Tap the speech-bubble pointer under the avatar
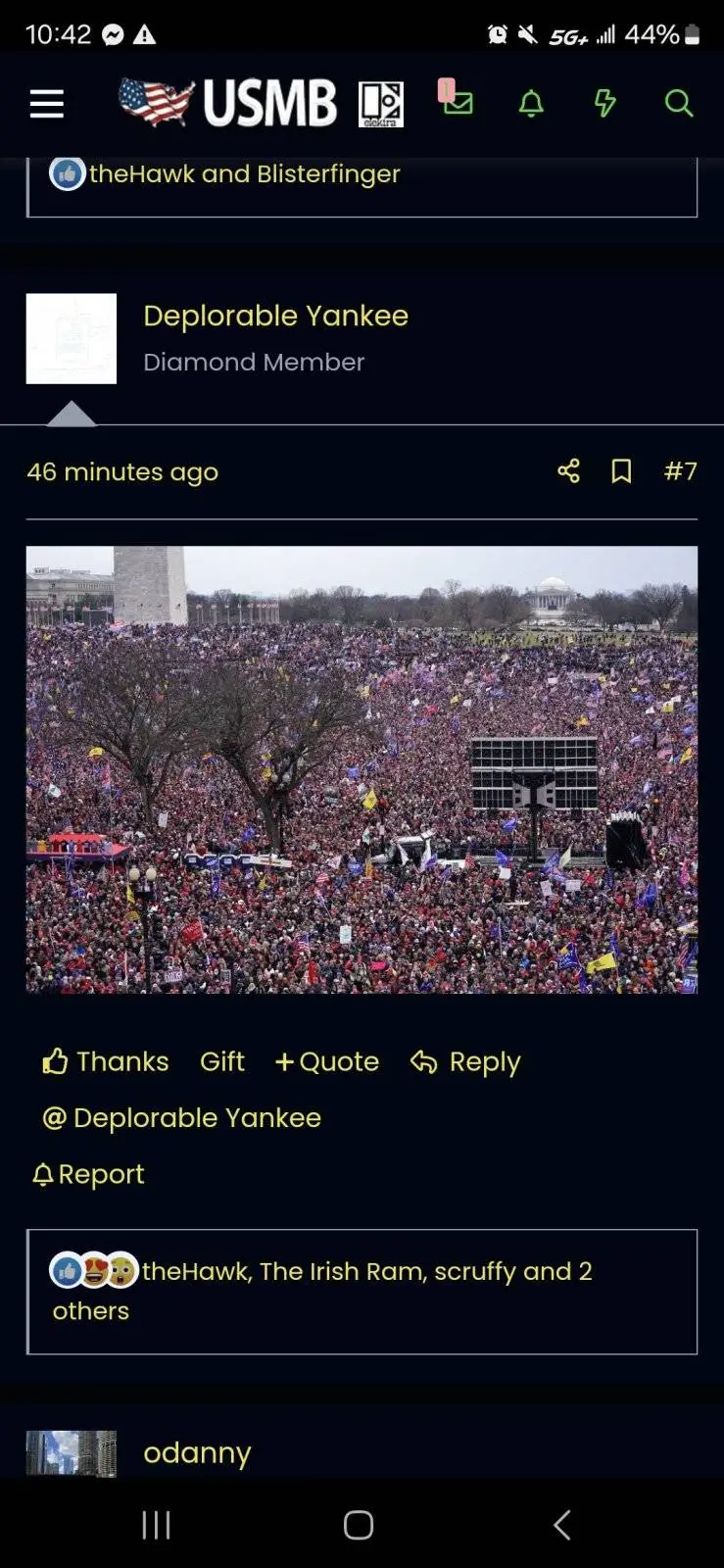 [71, 415]
